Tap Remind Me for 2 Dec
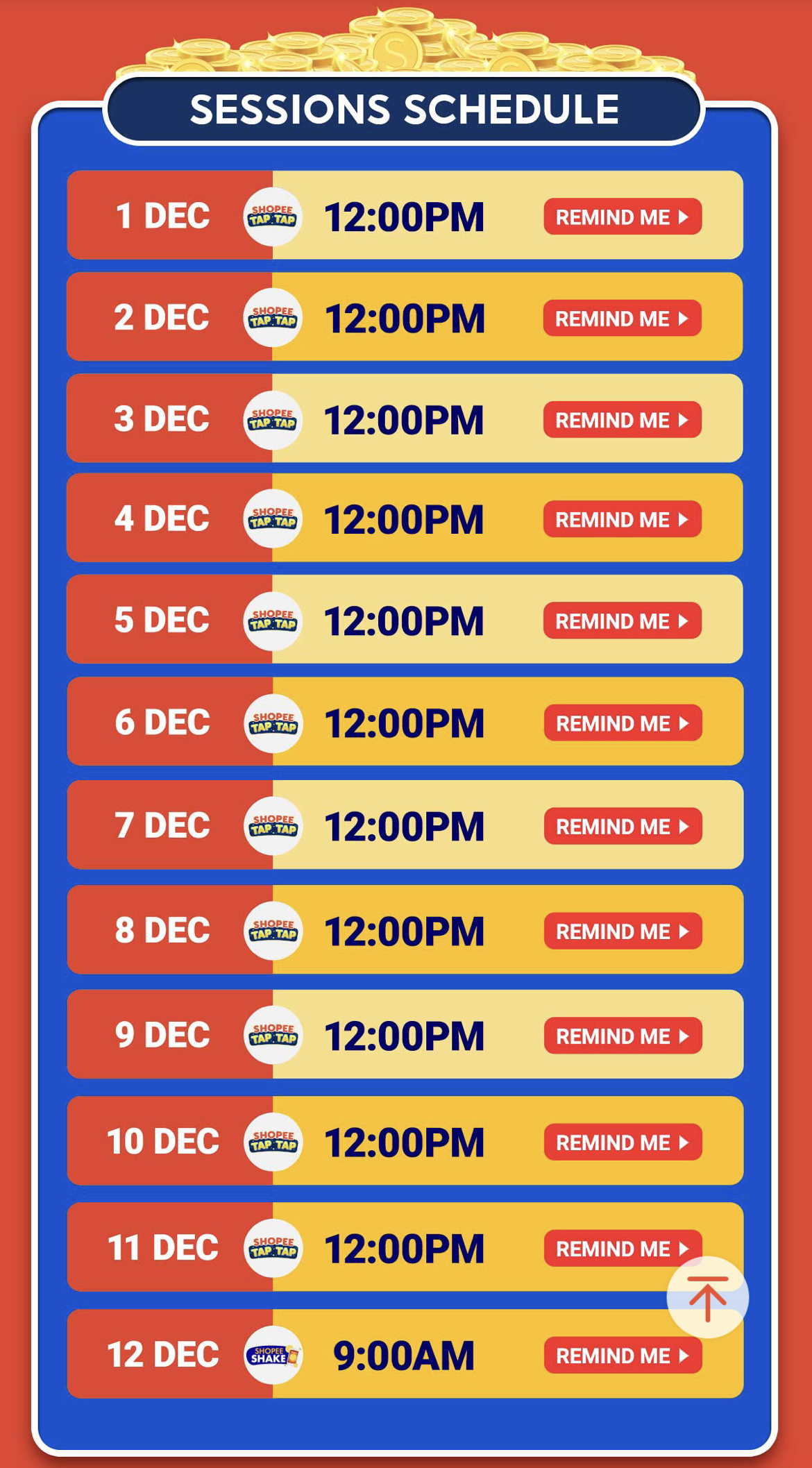Screen dimensions: 812x1468 (622, 319)
